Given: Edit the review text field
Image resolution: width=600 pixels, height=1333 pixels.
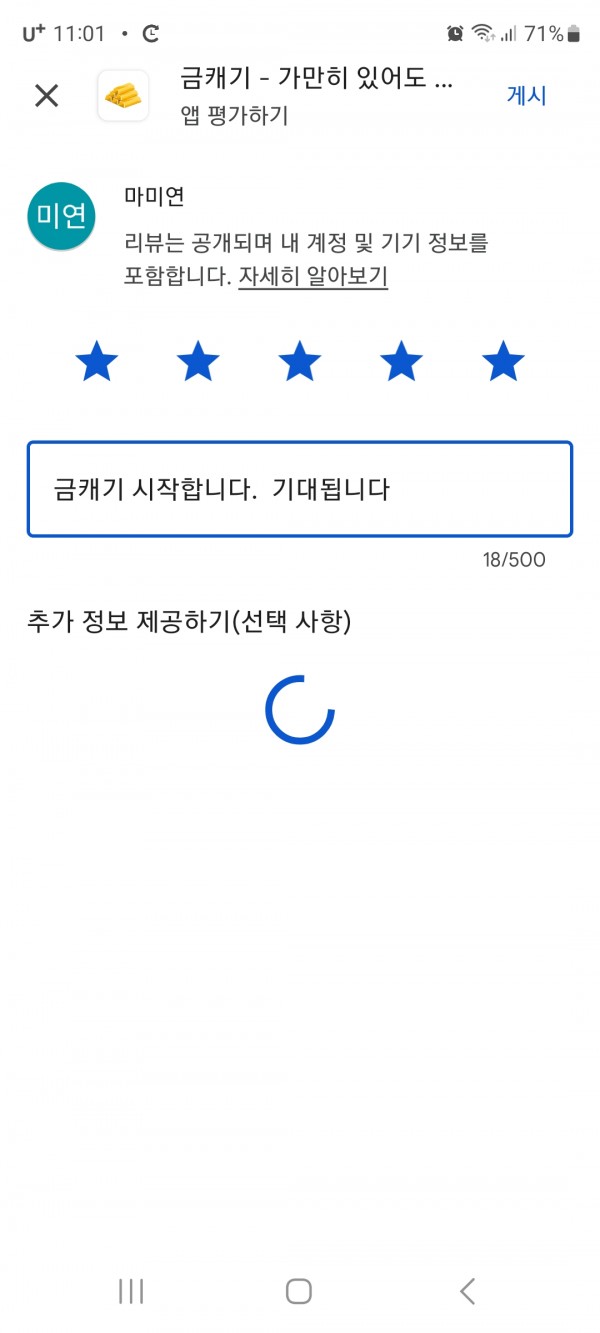Looking at the screenshot, I should (300, 489).
